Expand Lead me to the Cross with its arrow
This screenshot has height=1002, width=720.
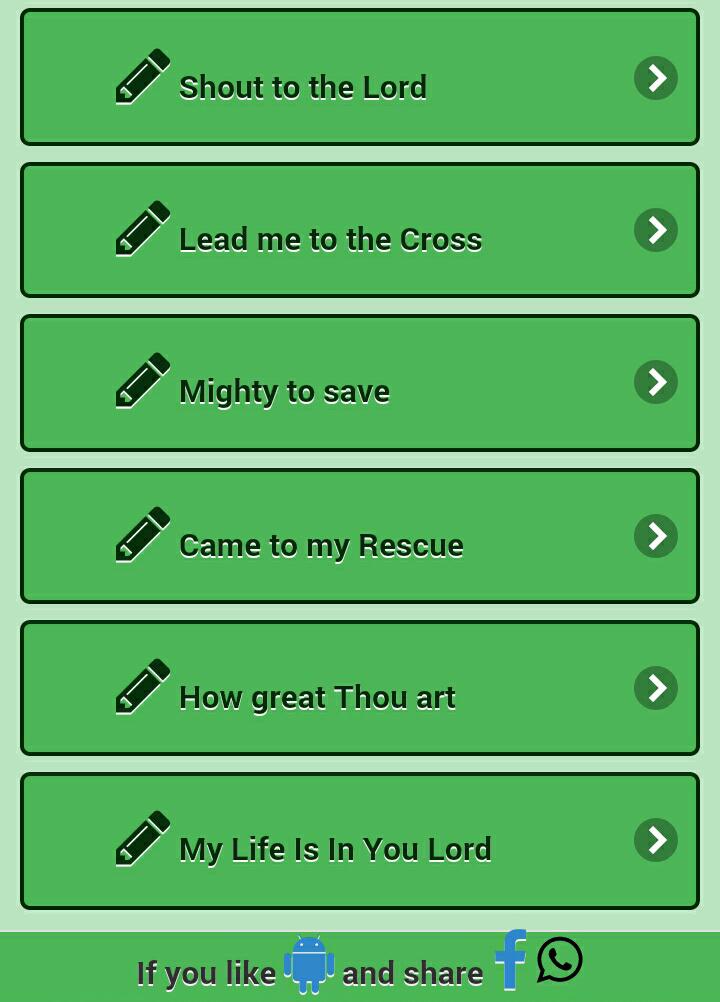point(656,230)
